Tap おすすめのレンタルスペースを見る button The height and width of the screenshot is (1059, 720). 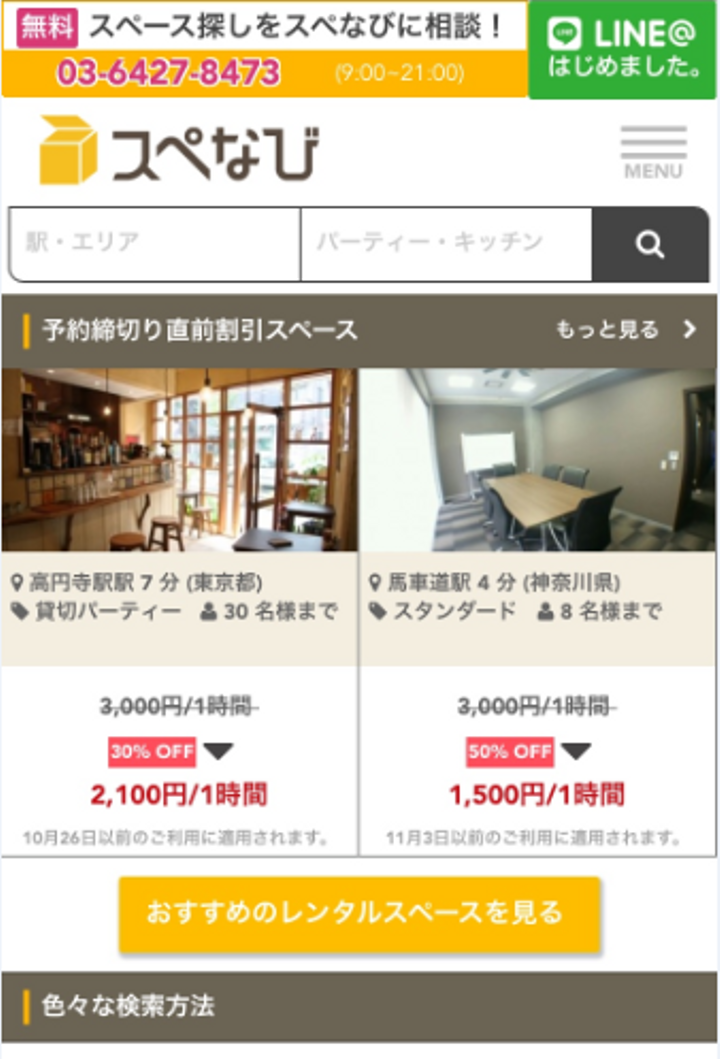[359, 913]
